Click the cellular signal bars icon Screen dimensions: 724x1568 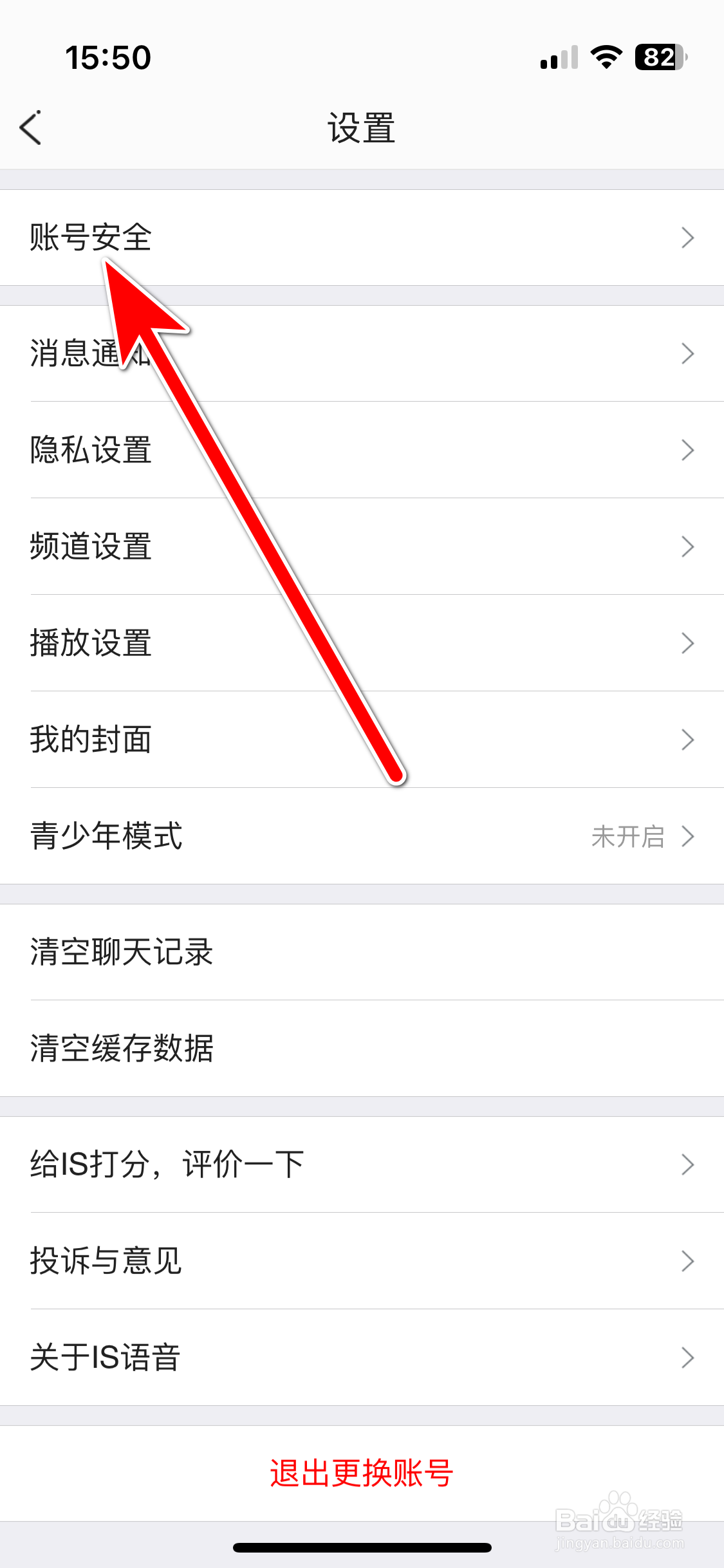click(557, 58)
